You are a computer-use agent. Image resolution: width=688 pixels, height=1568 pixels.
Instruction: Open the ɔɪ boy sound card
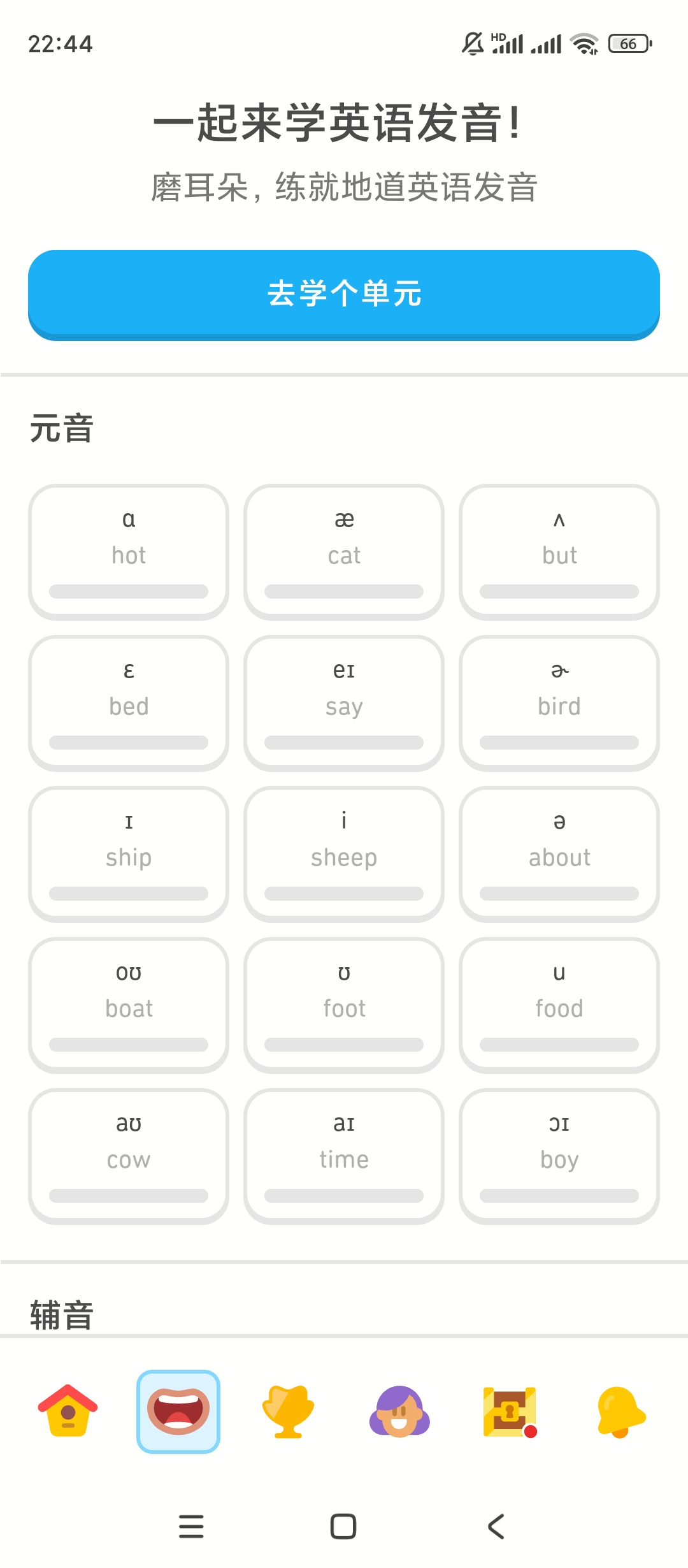[559, 1156]
